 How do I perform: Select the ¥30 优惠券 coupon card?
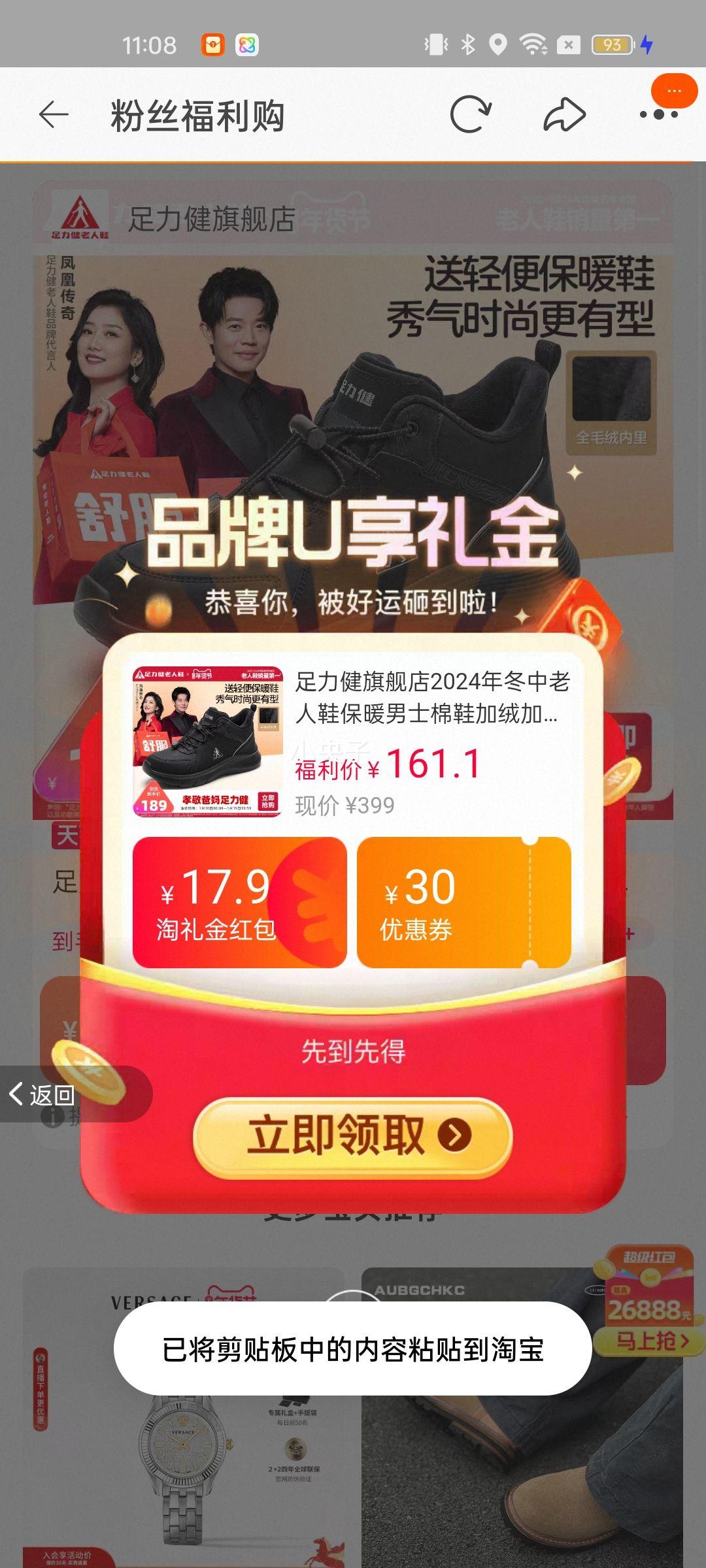(x=471, y=902)
